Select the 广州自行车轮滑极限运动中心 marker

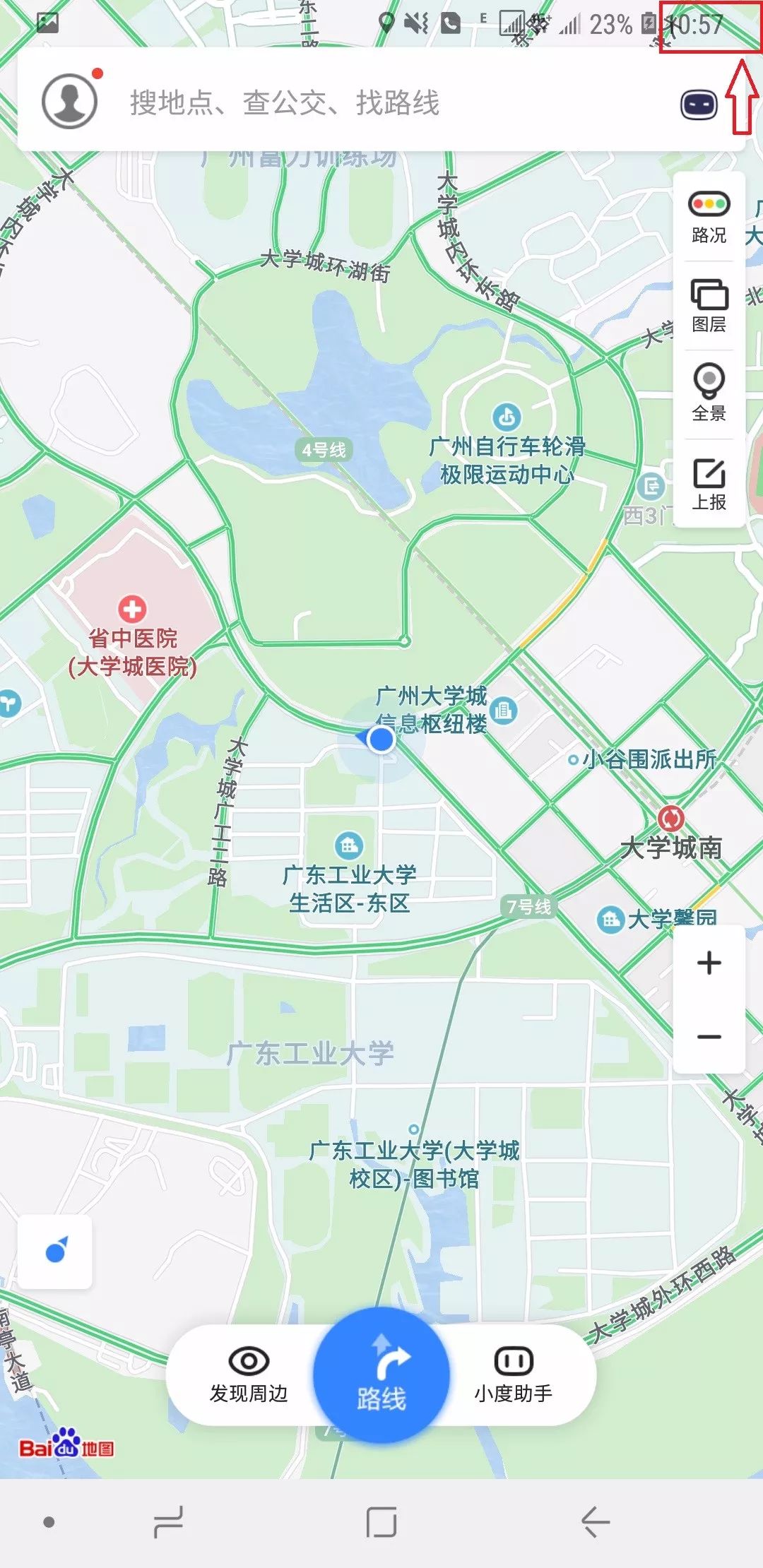[x=507, y=417]
